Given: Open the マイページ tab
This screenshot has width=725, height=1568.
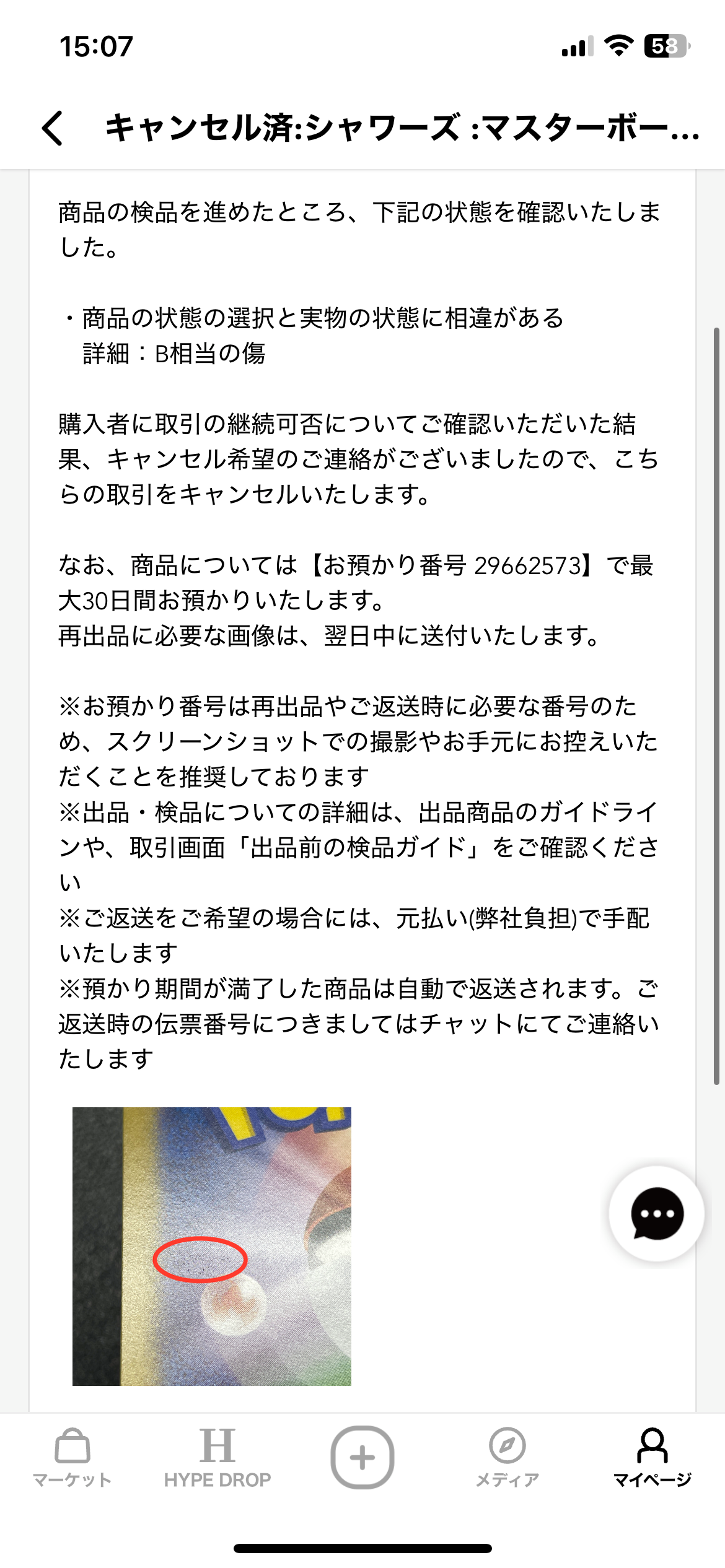Looking at the screenshot, I should coord(652,1458).
